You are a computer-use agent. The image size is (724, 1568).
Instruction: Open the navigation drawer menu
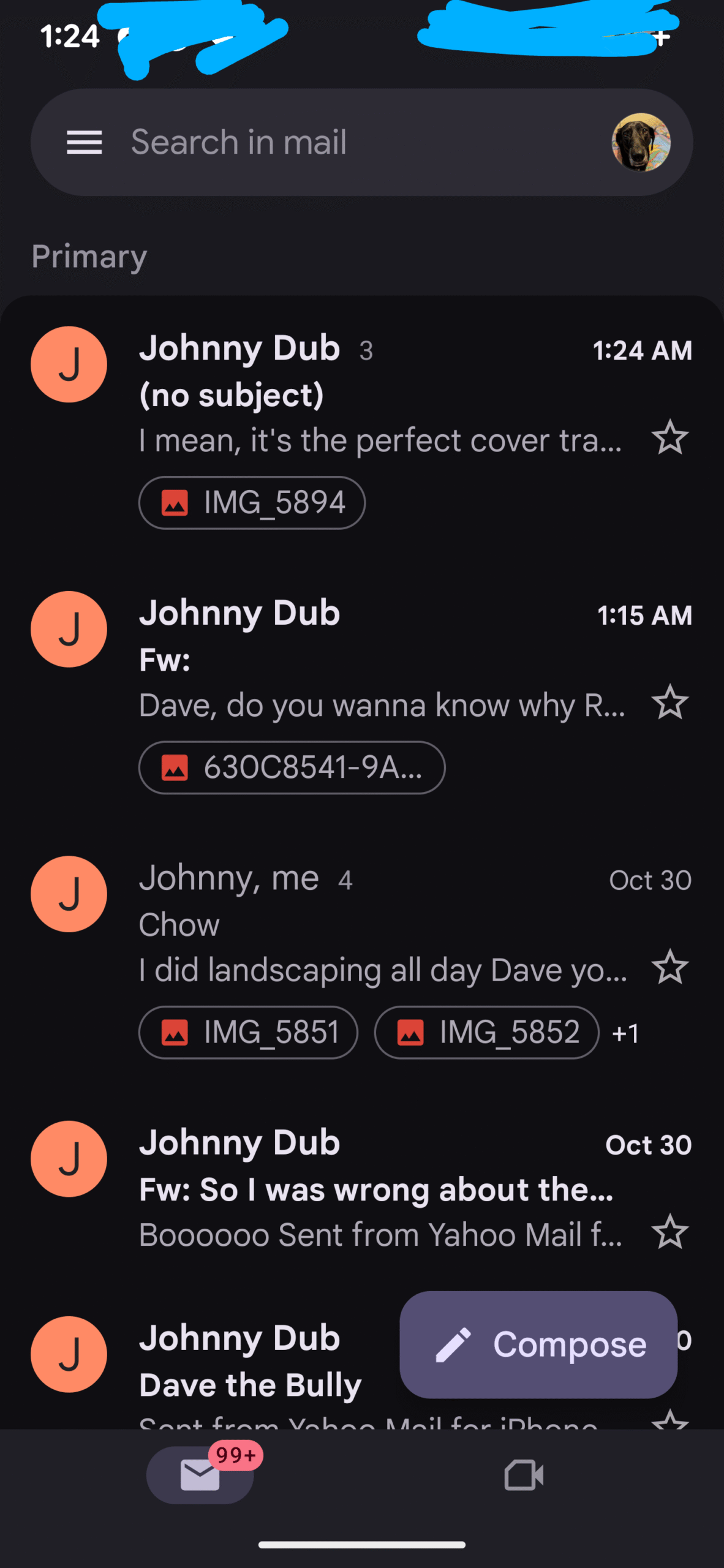click(x=84, y=142)
